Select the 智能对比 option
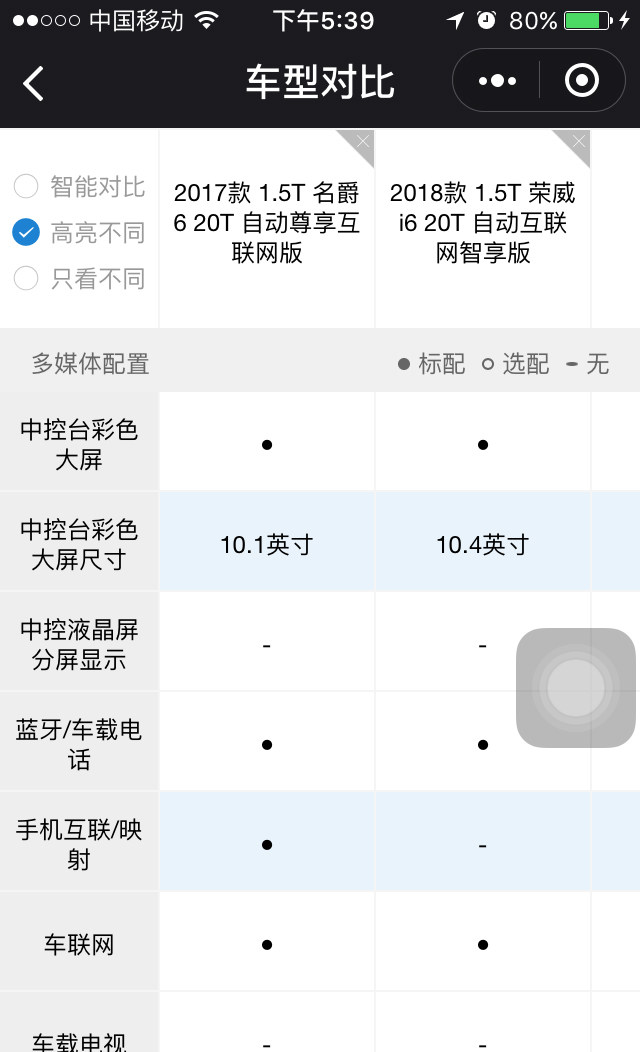The image size is (640, 1052). click(x=26, y=187)
